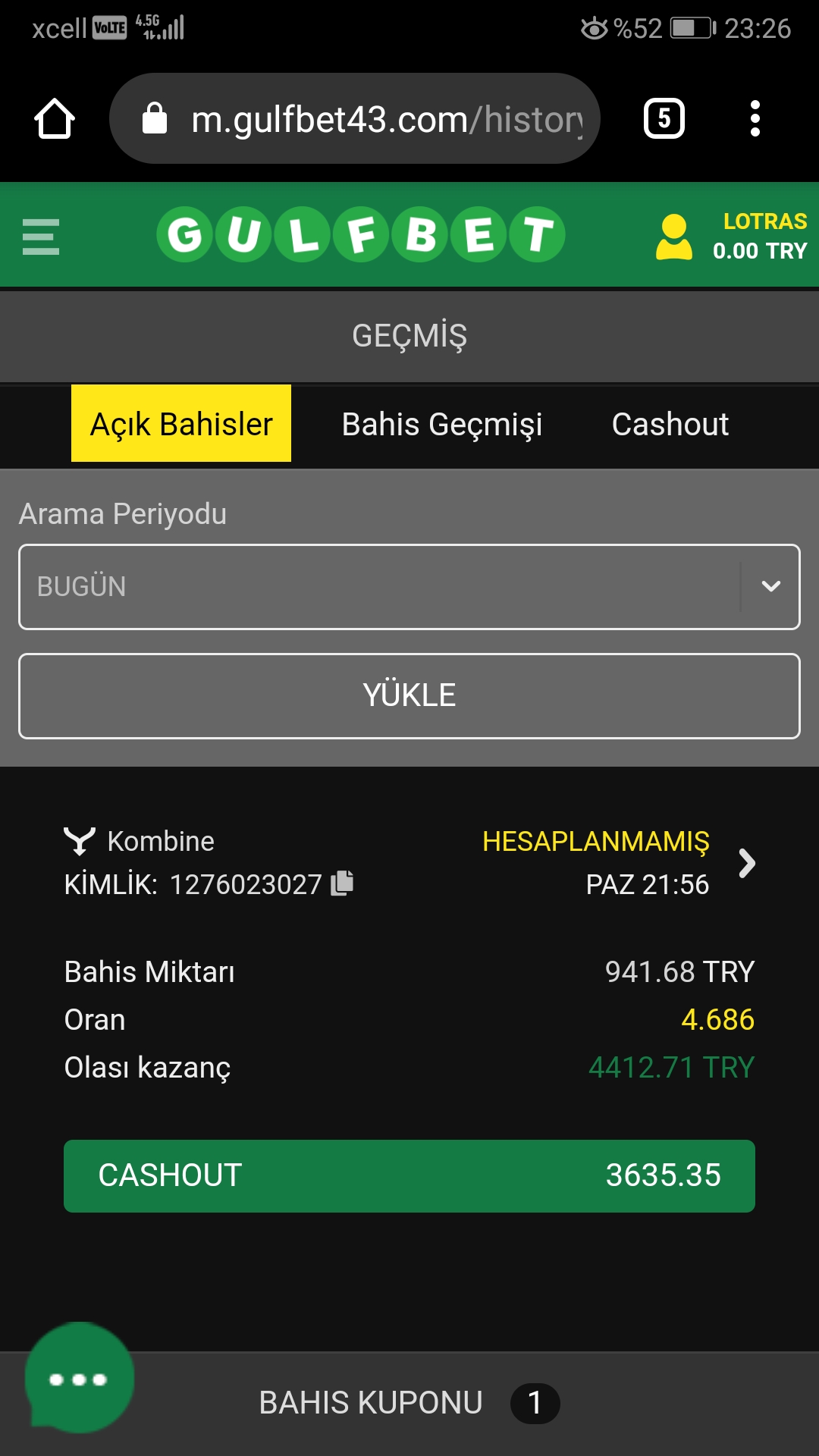Open the LOTRAS account profile
The width and height of the screenshot is (819, 1456).
coord(731,237)
